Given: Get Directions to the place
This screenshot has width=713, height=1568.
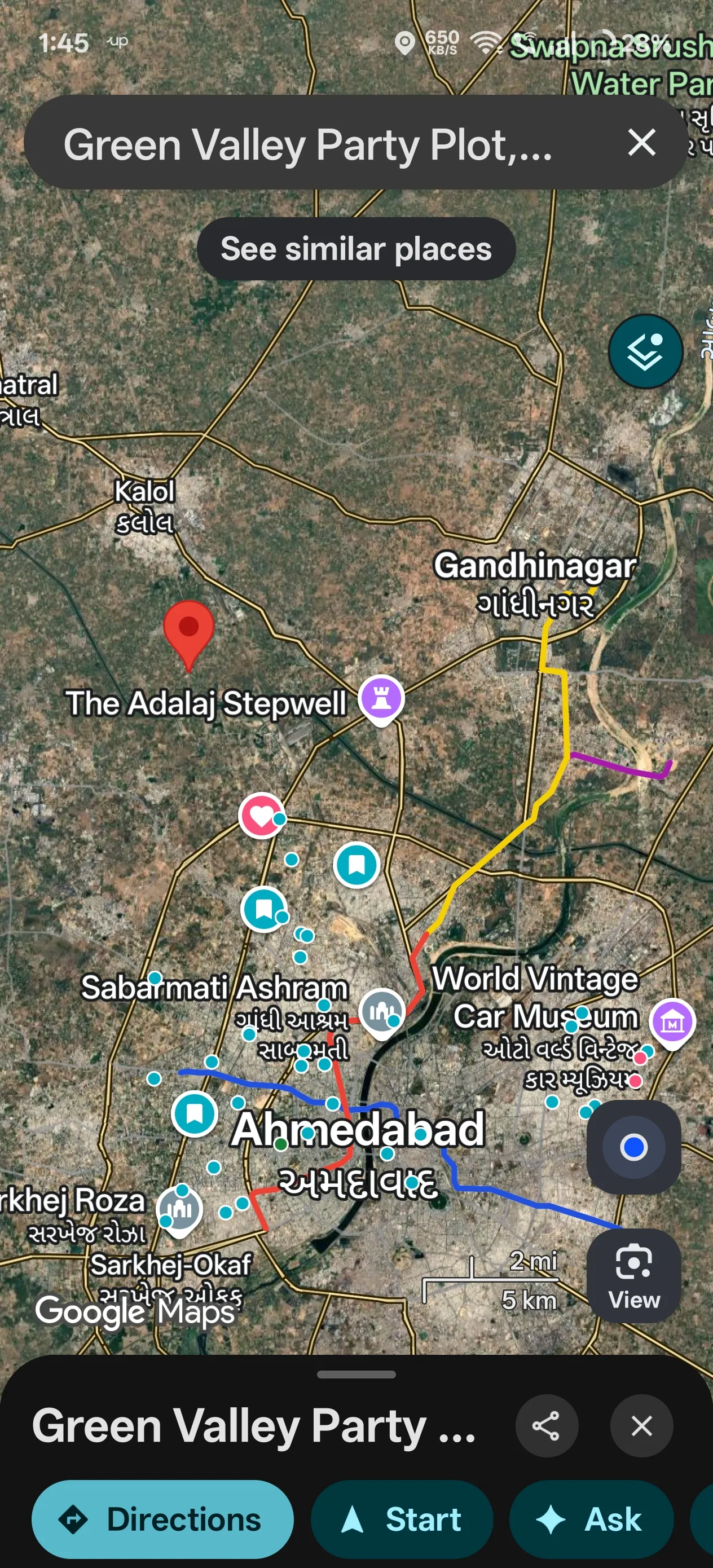Looking at the screenshot, I should [162, 1519].
